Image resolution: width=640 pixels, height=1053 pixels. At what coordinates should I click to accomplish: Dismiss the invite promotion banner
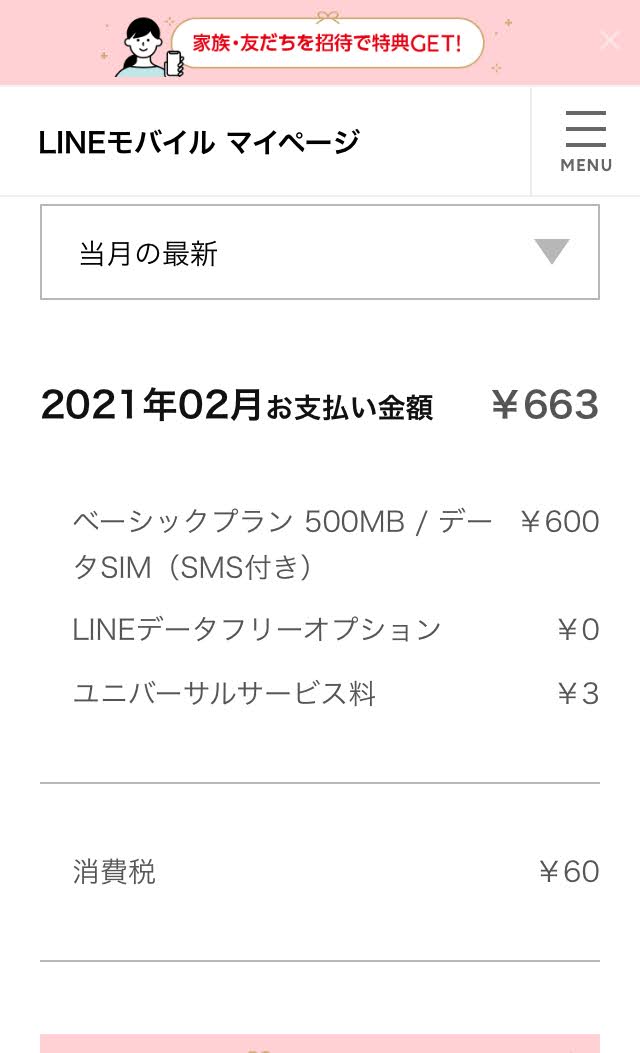[609, 40]
